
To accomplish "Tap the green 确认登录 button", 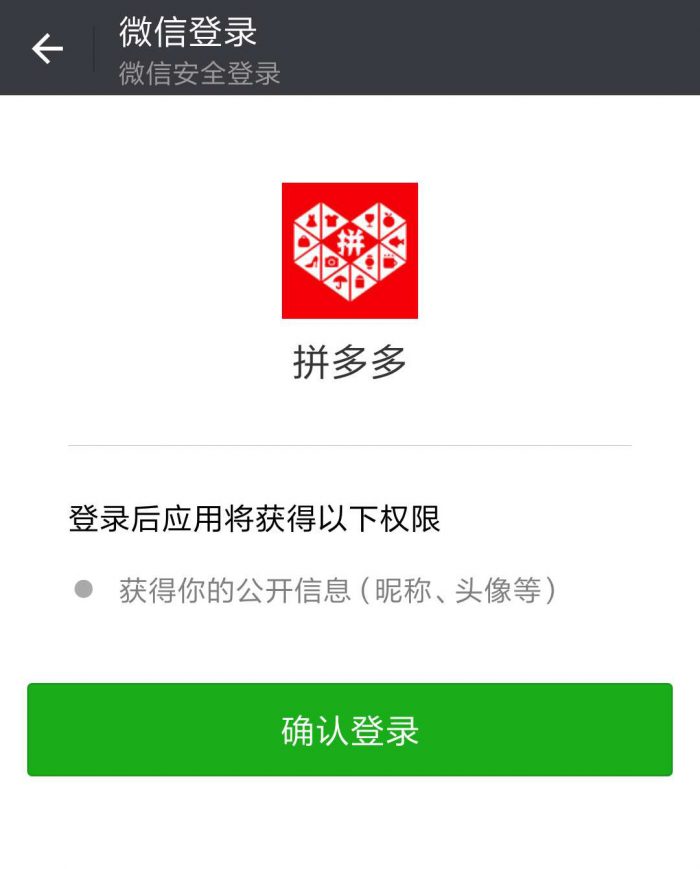I will (x=350, y=730).
